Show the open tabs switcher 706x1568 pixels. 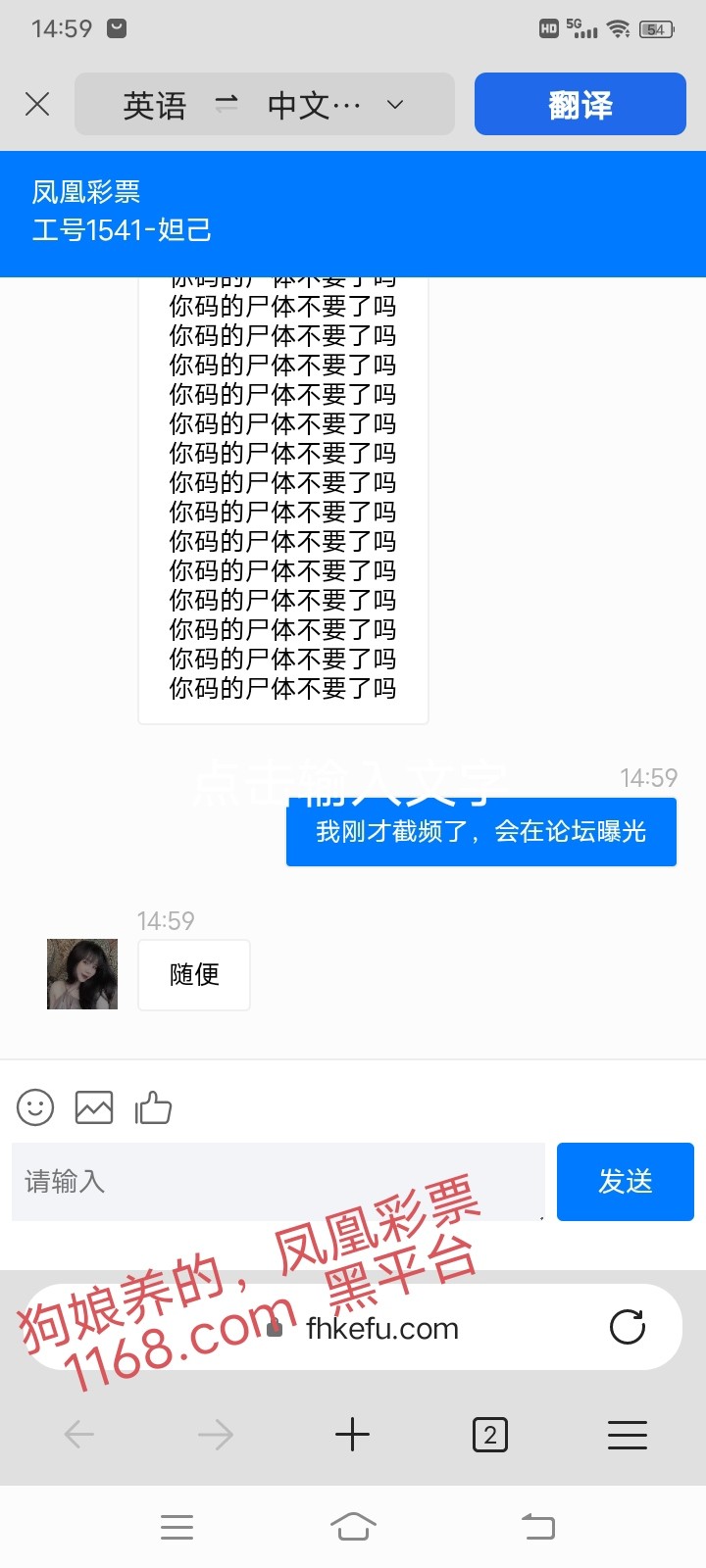tap(489, 1435)
